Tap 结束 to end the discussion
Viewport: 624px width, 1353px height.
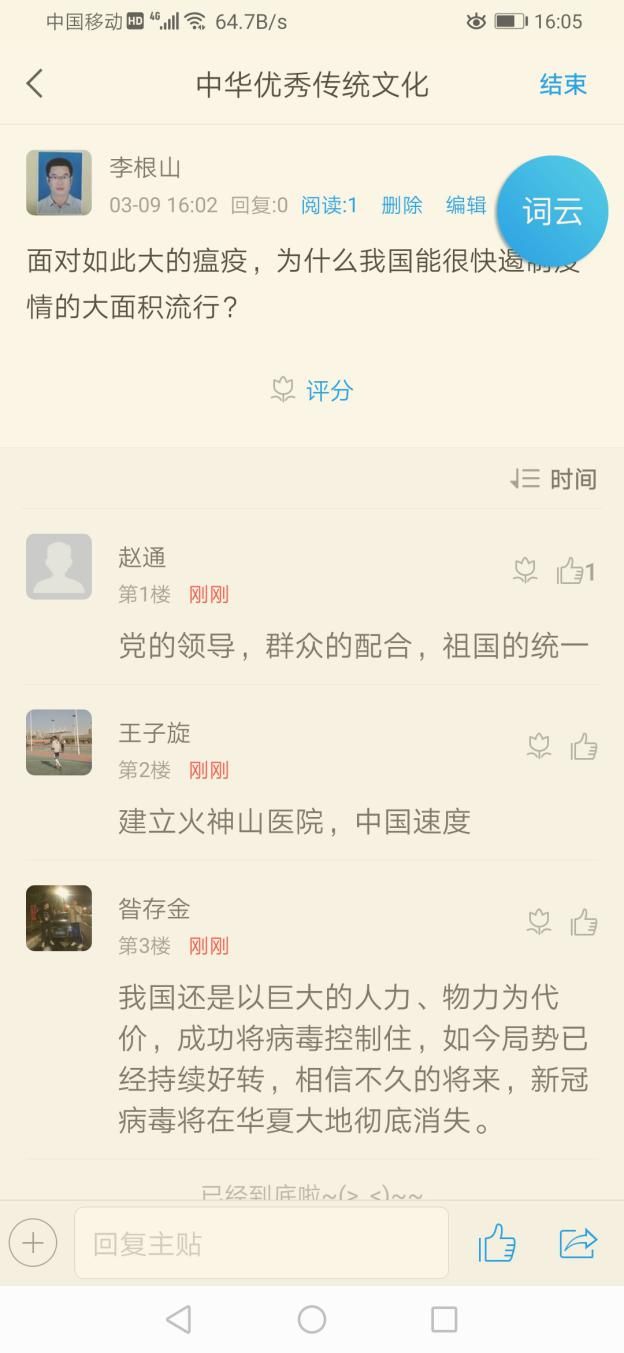pyautogui.click(x=563, y=85)
